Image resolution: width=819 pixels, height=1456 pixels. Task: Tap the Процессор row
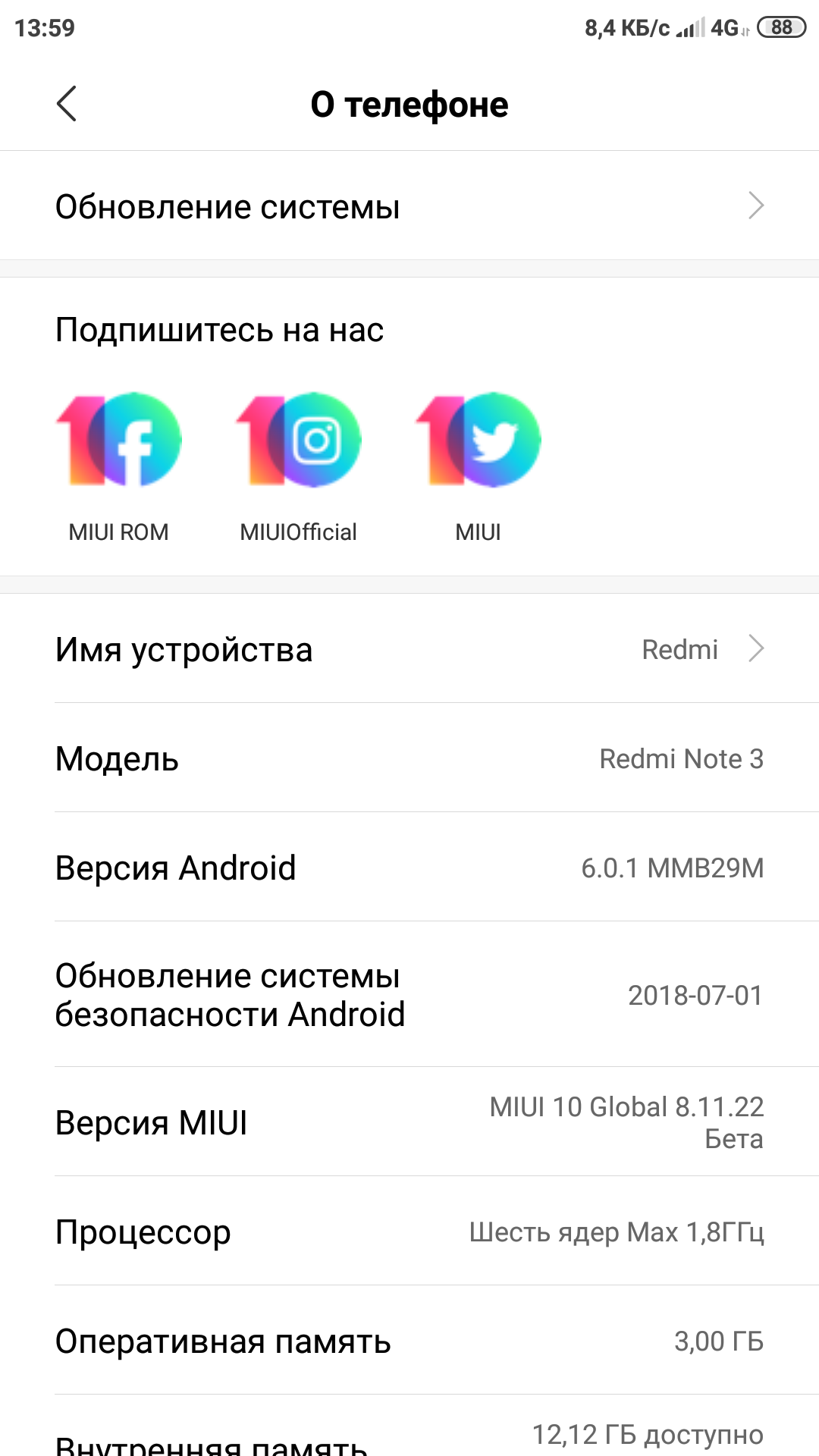pyautogui.click(x=409, y=1231)
